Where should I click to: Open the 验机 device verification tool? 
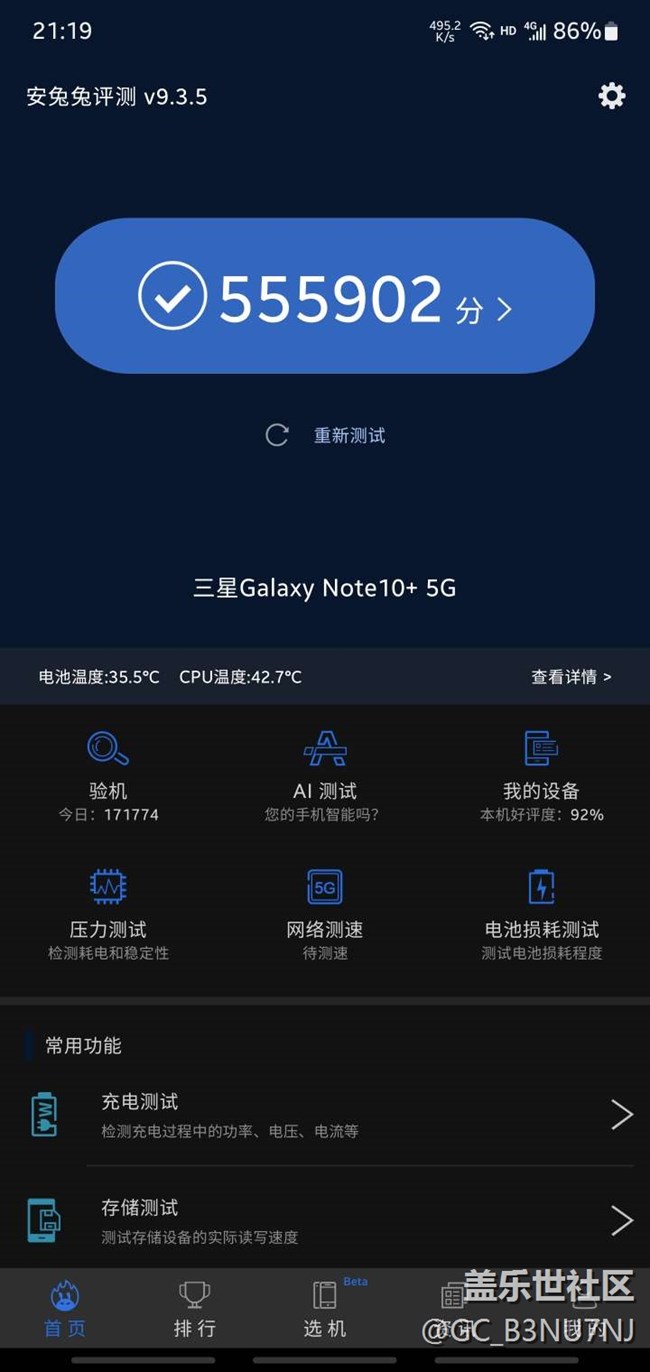point(108,773)
